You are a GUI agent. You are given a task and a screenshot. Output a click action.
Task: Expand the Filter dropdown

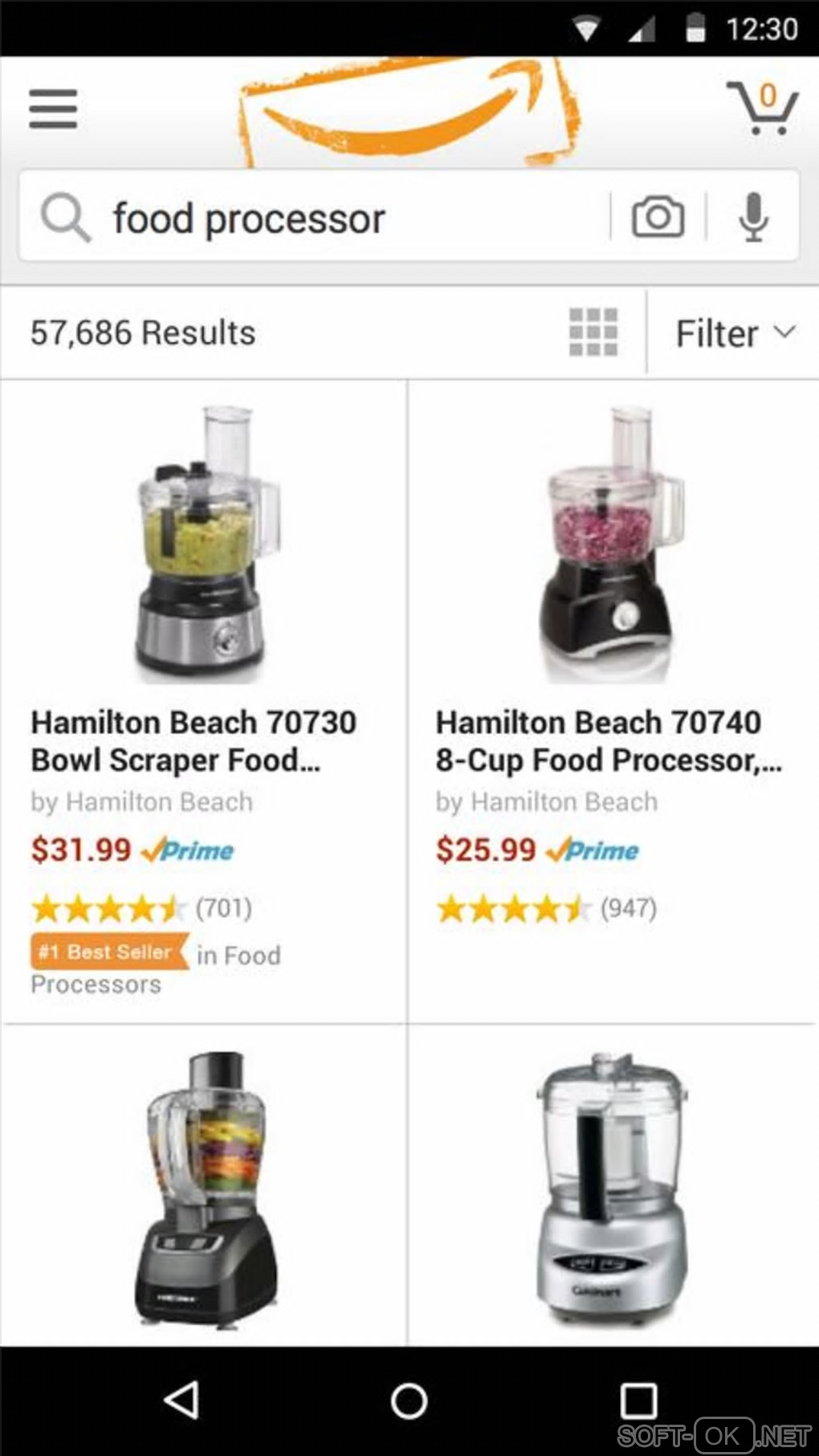[x=734, y=333]
